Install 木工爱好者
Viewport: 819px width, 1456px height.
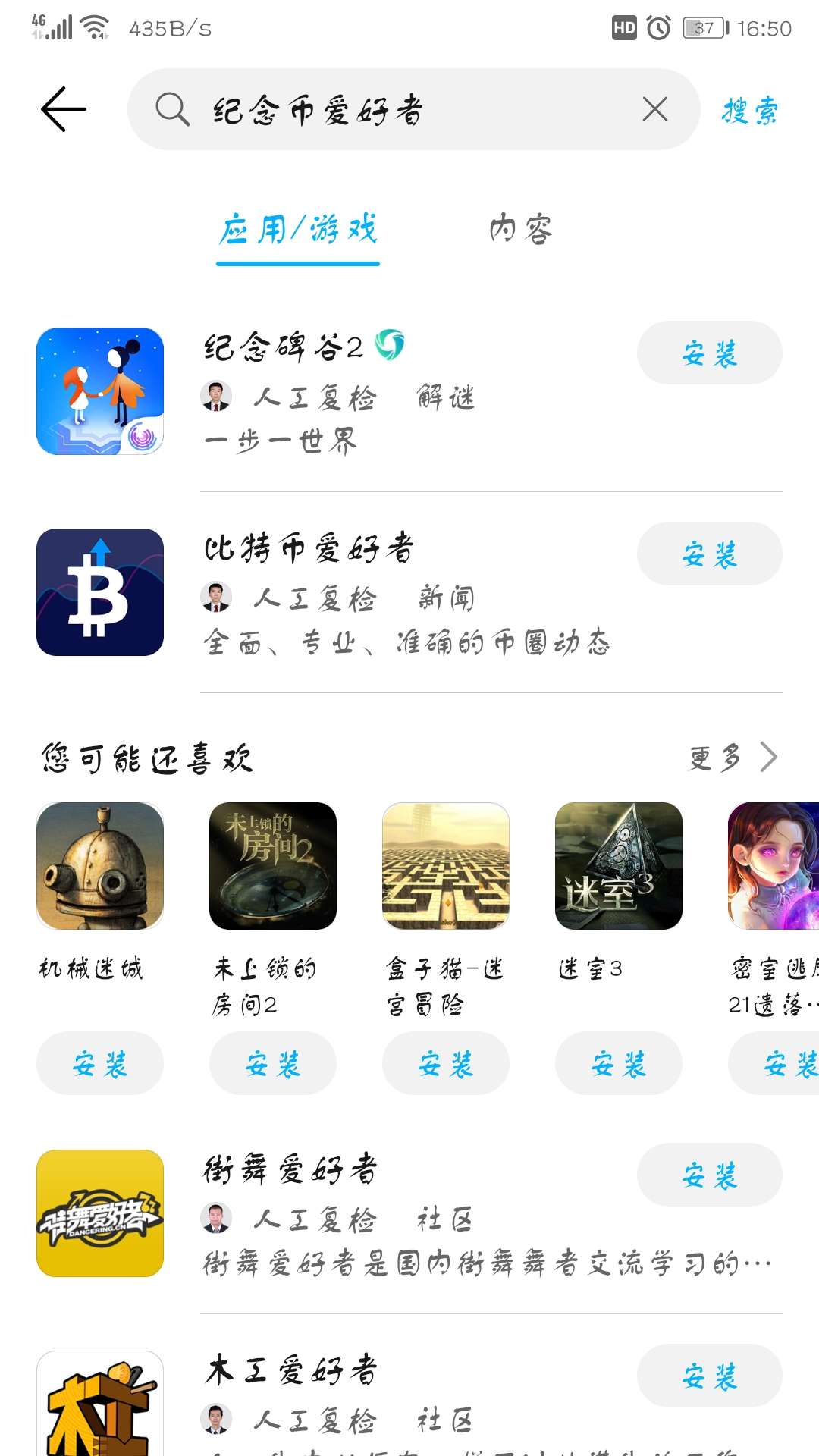[x=710, y=1376]
